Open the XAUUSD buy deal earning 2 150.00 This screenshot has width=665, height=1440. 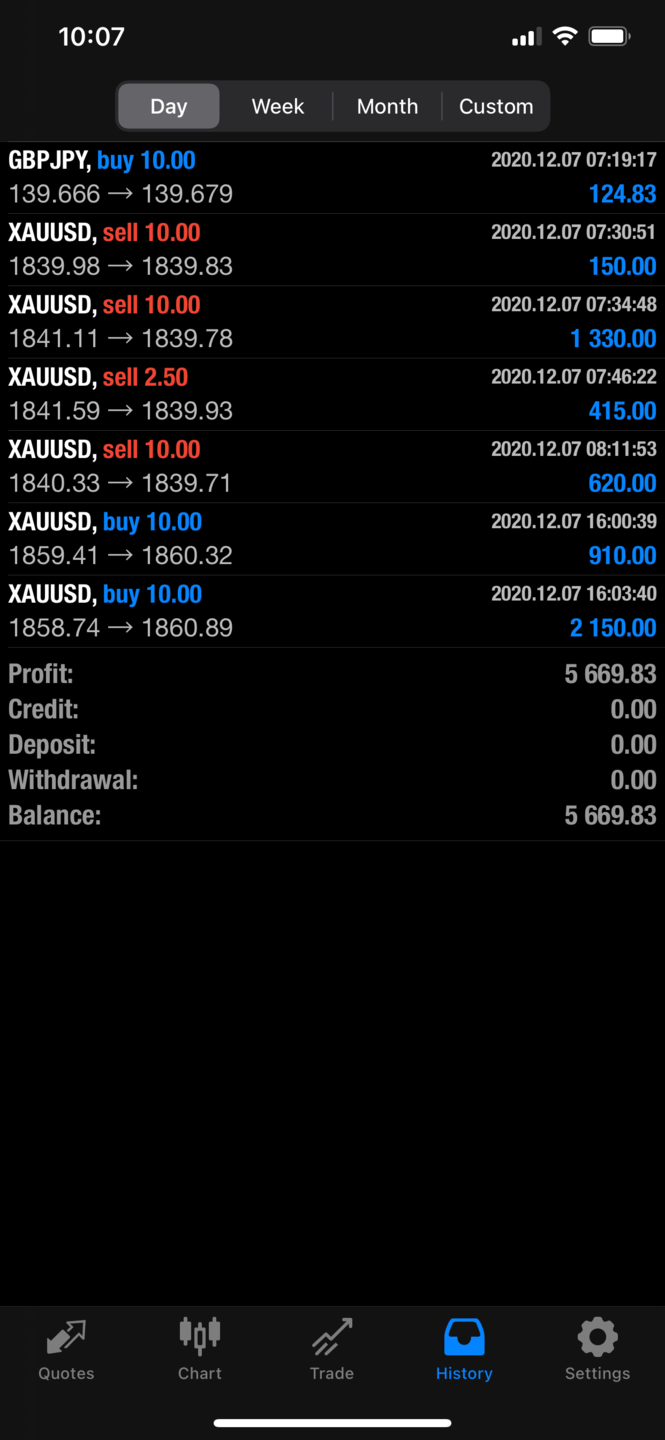[332, 611]
